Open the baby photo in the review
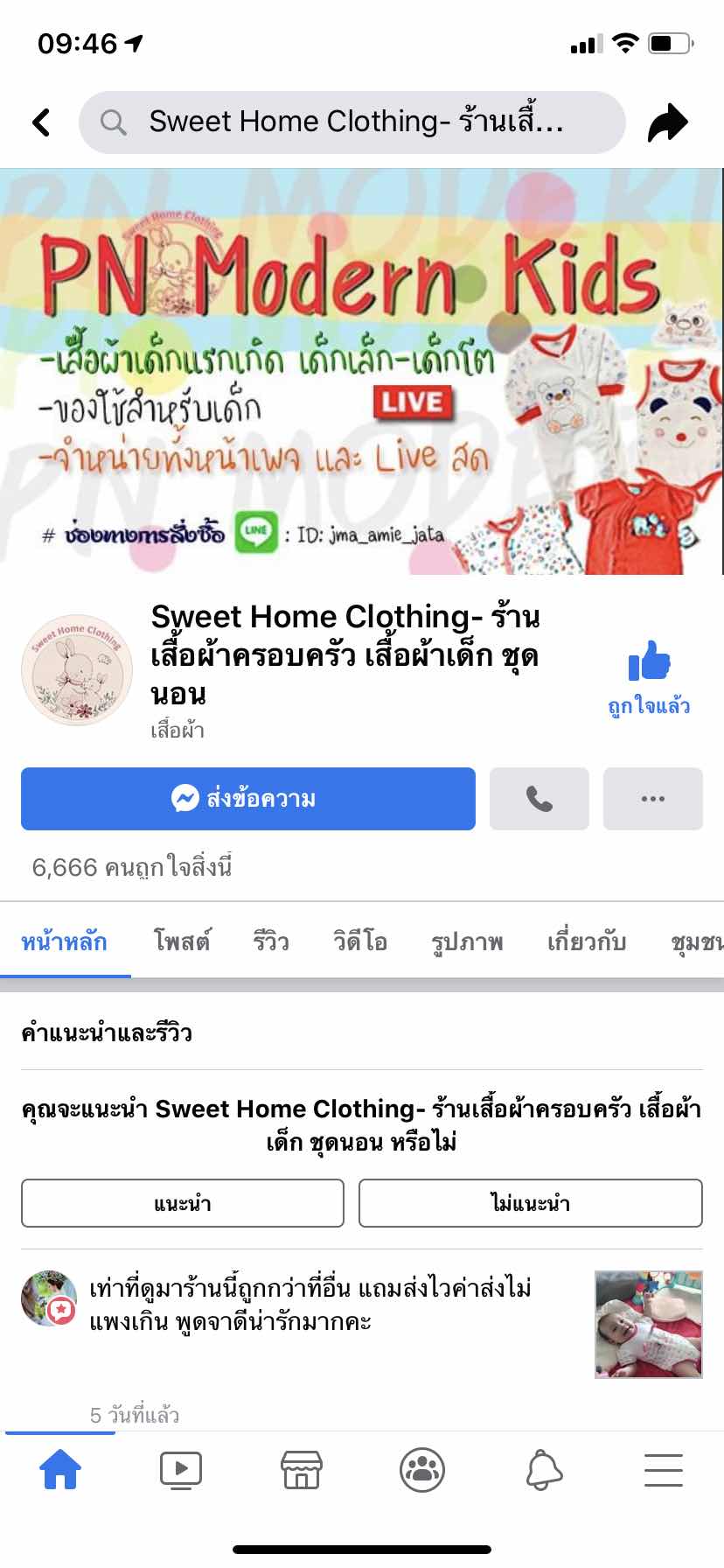 648,1324
